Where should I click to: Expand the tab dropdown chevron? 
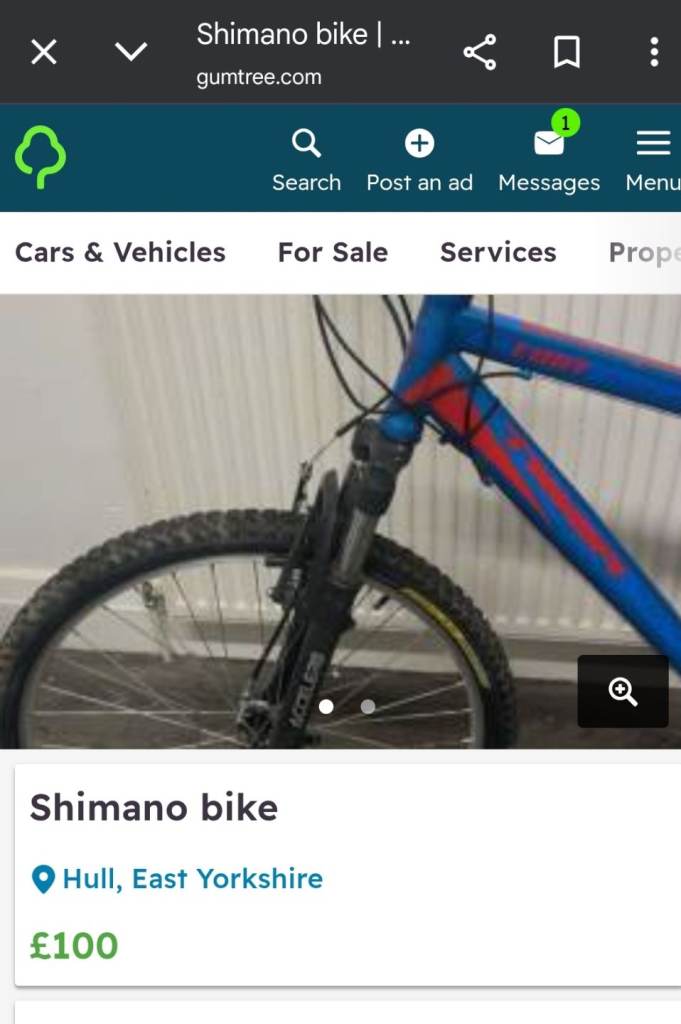click(131, 52)
